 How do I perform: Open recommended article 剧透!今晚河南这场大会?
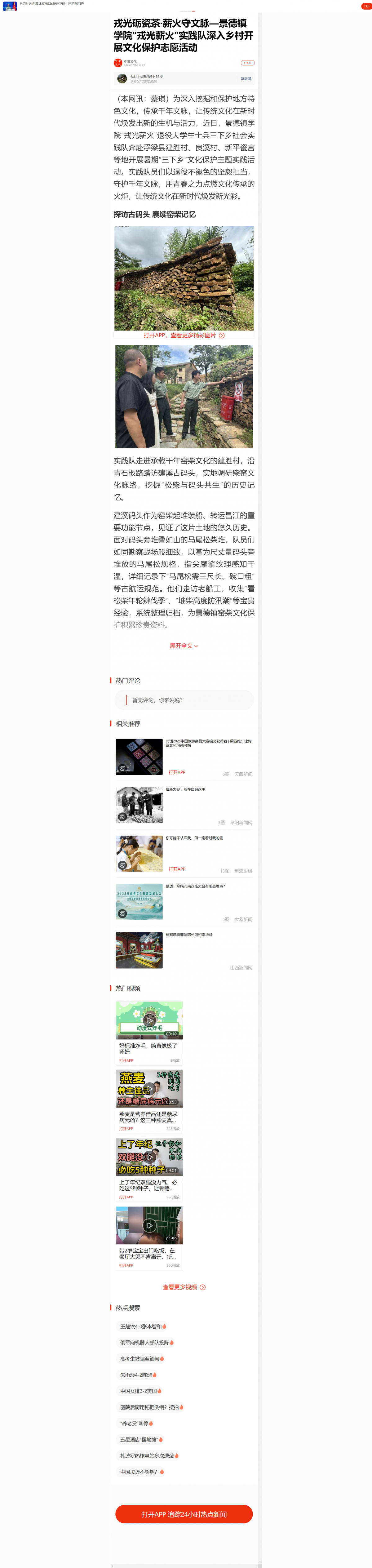point(195,886)
